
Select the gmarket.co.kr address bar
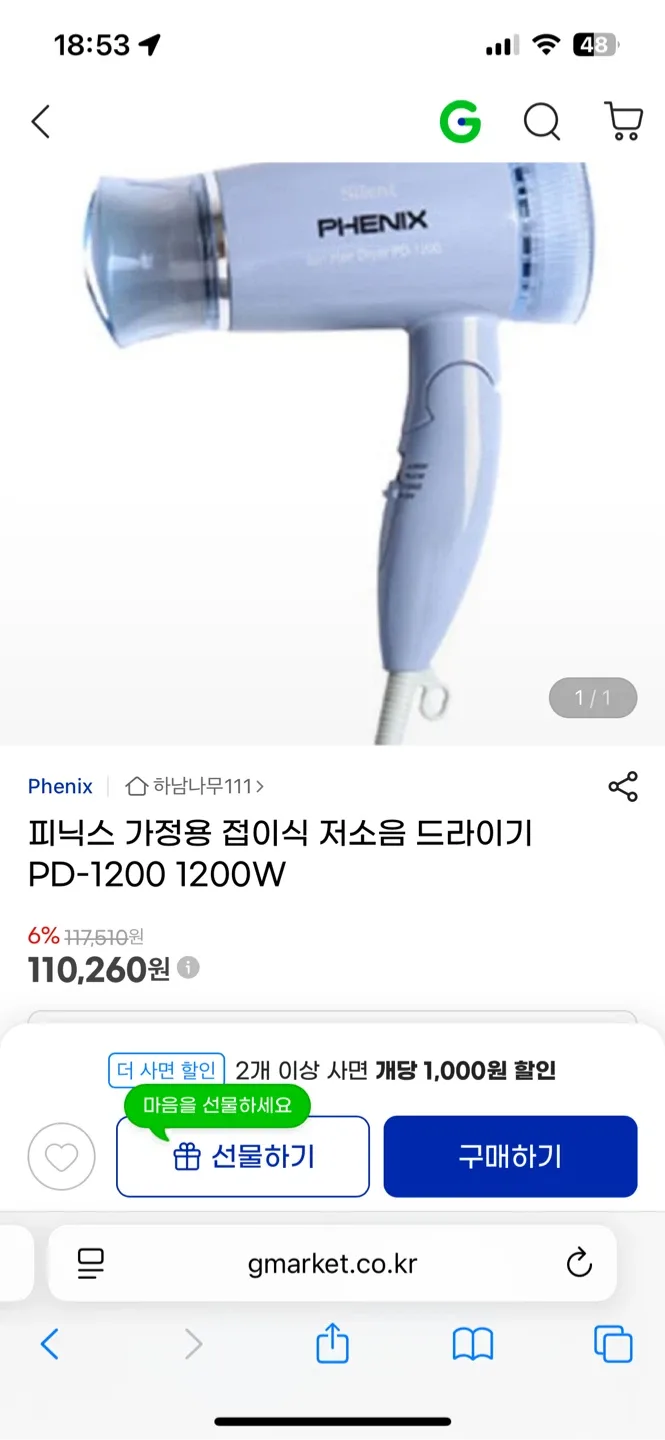[x=332, y=1264]
